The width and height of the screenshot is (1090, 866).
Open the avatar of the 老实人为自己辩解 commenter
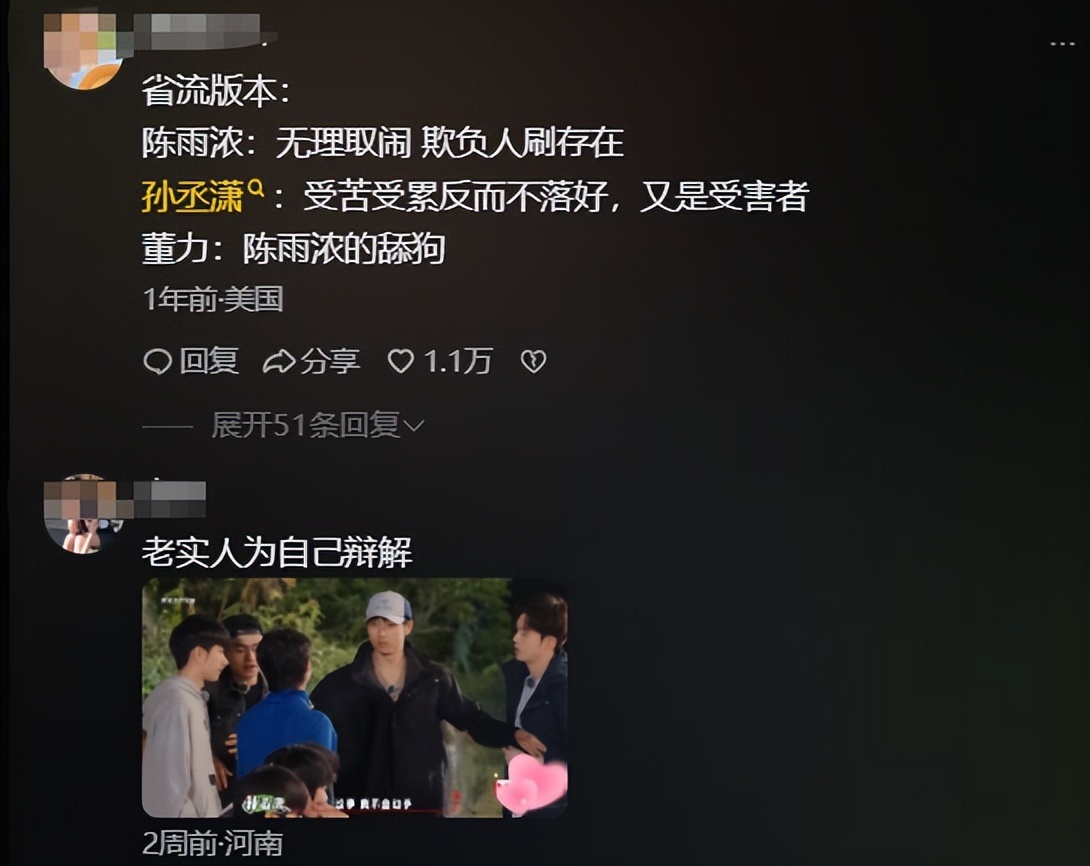[x=82, y=514]
